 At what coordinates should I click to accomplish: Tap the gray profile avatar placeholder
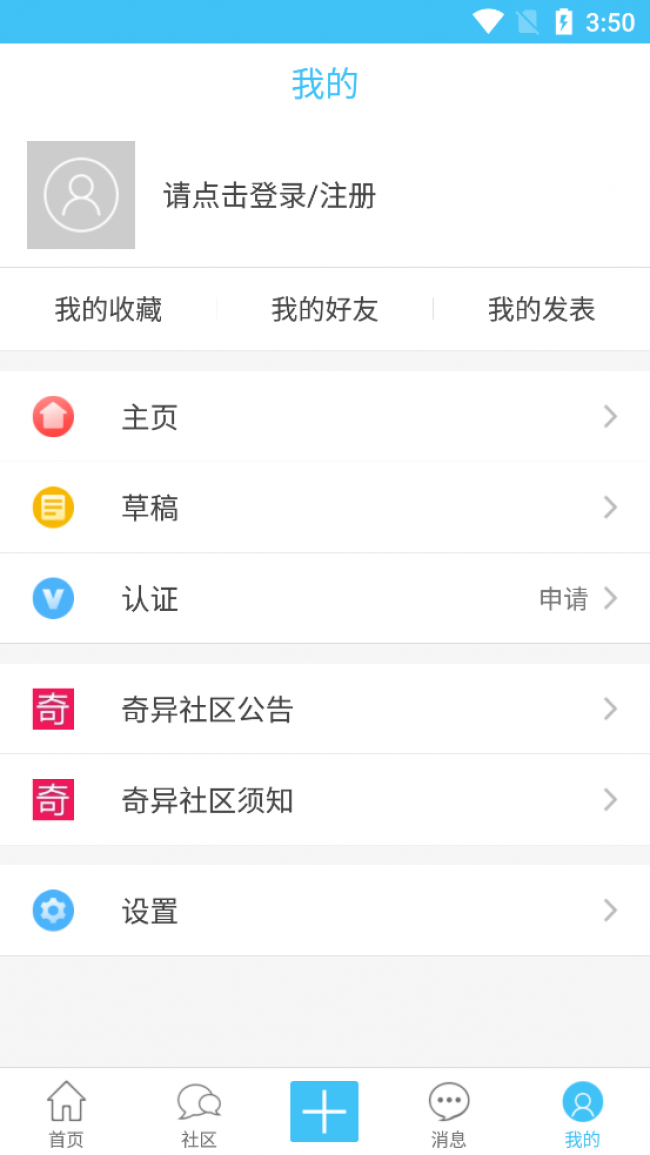click(81, 195)
